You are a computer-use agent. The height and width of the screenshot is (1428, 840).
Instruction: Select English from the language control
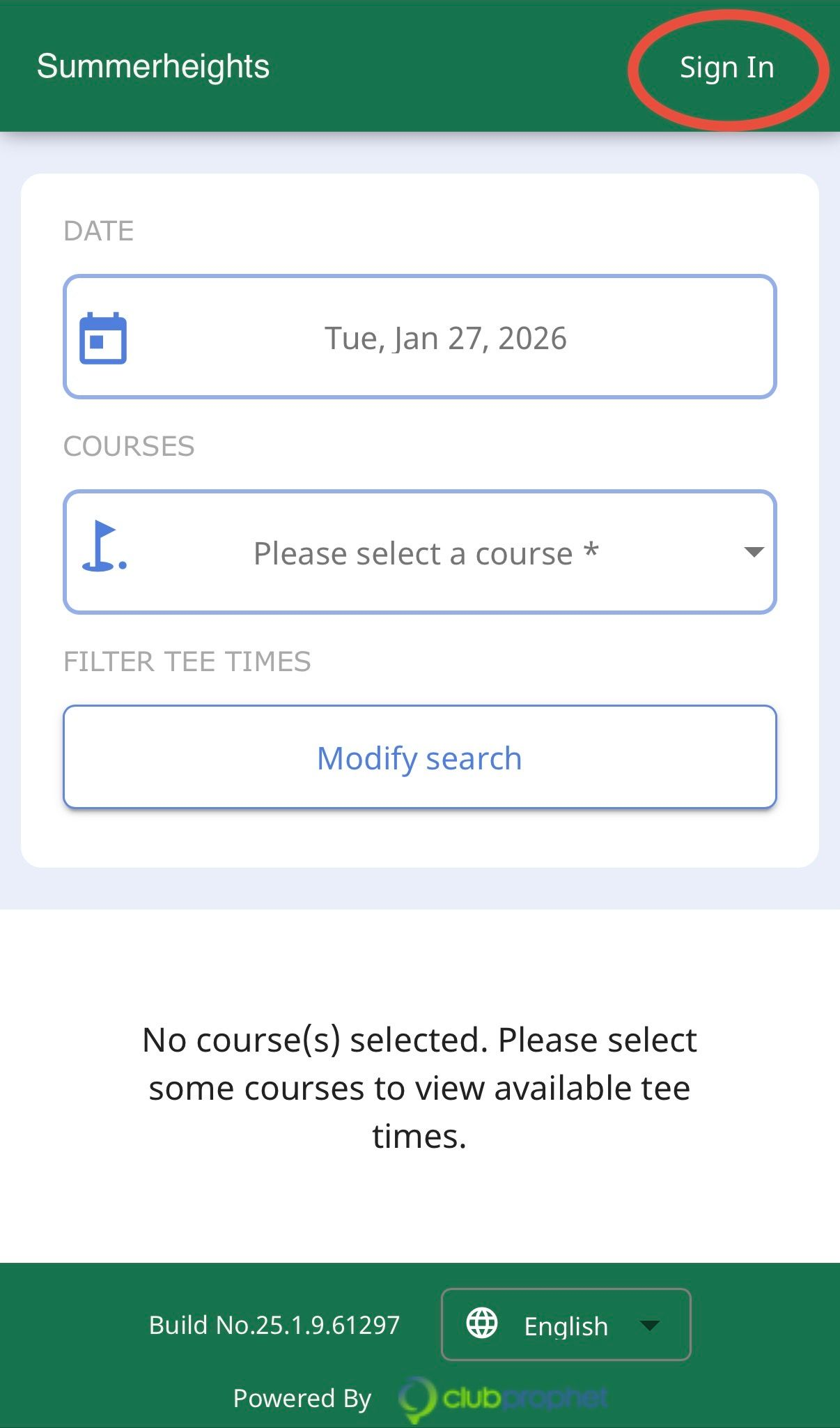coord(565,1325)
